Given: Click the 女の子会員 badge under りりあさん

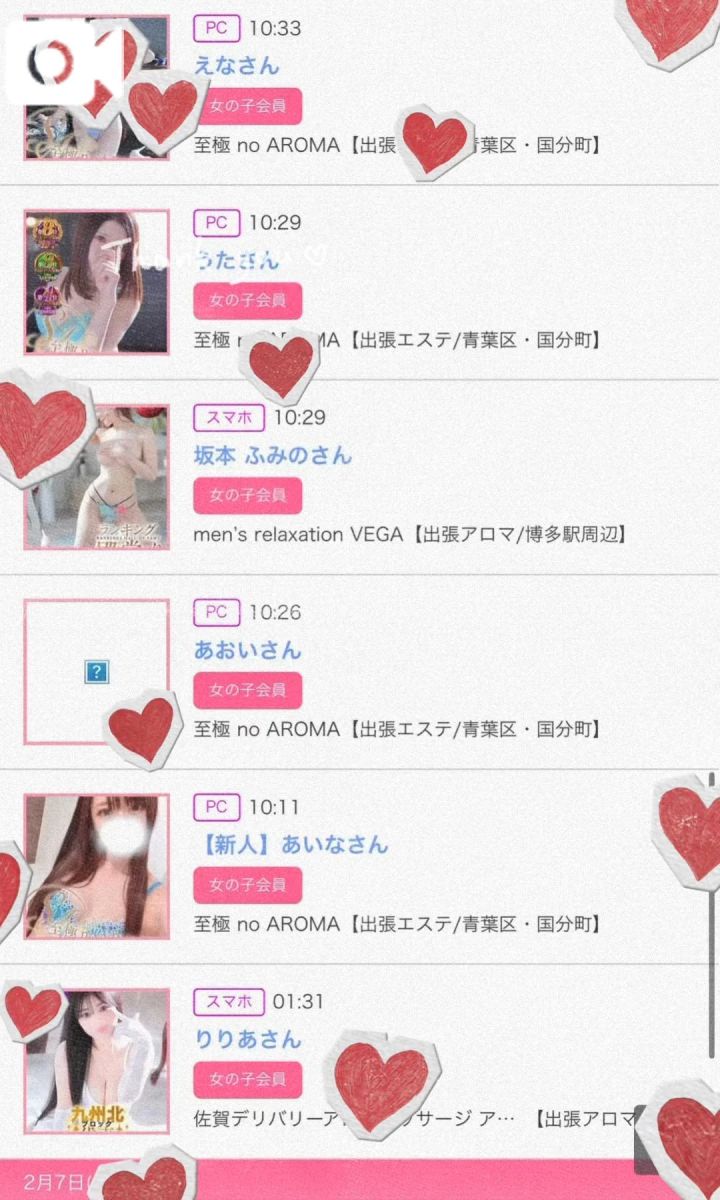Looking at the screenshot, I should click(248, 1079).
